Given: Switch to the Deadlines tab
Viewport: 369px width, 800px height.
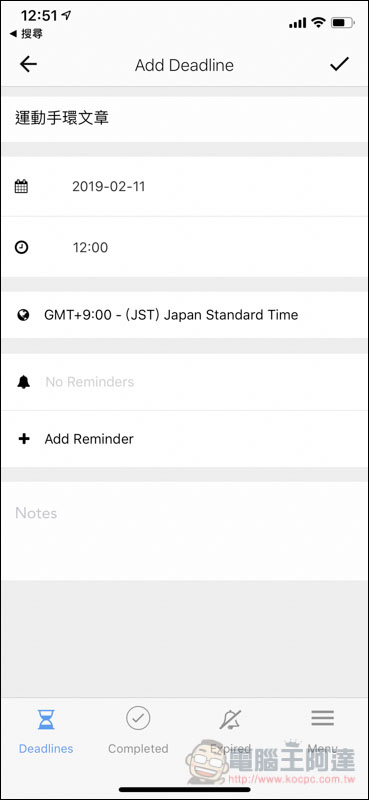Looking at the screenshot, I should pos(46,731).
